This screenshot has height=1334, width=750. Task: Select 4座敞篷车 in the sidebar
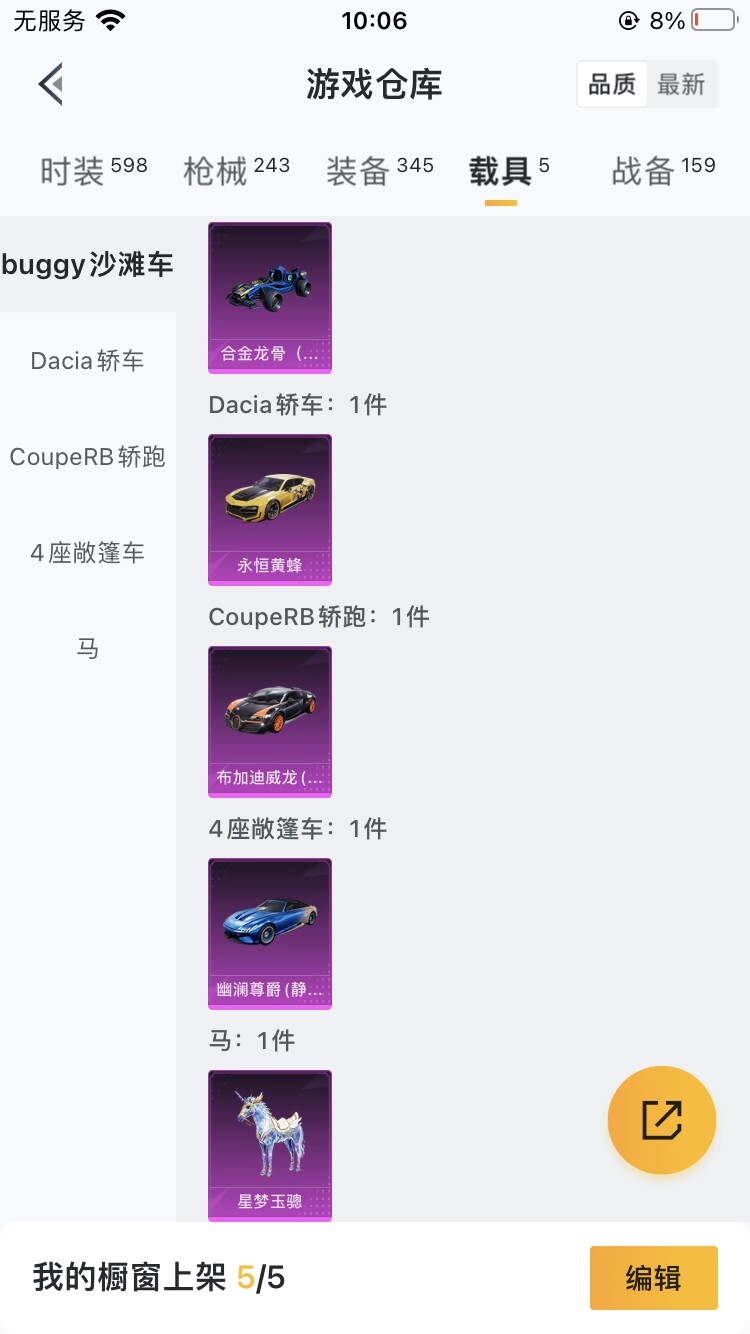pyautogui.click(x=88, y=553)
